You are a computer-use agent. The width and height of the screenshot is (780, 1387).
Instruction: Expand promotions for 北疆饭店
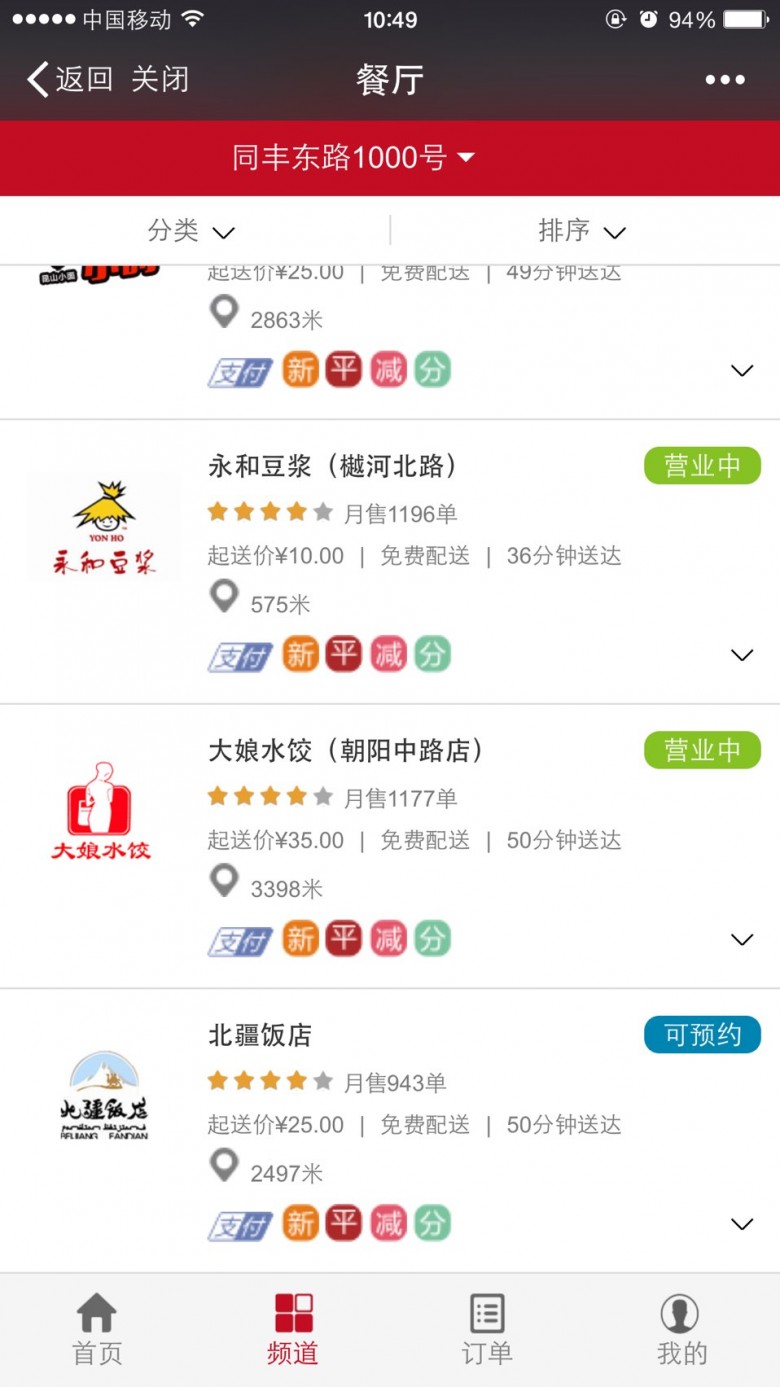pos(742,1224)
